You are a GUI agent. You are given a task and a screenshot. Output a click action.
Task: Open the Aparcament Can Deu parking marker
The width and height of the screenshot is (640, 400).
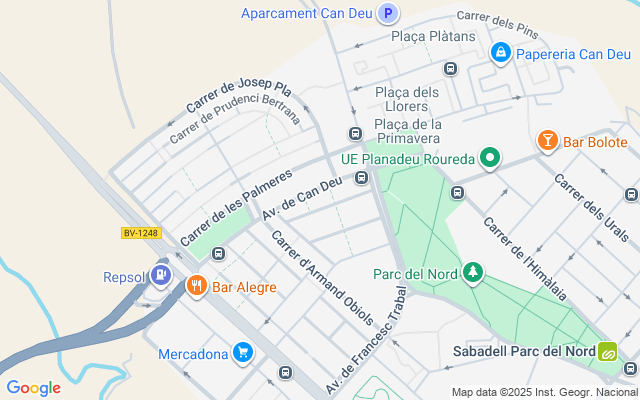pyautogui.click(x=389, y=14)
